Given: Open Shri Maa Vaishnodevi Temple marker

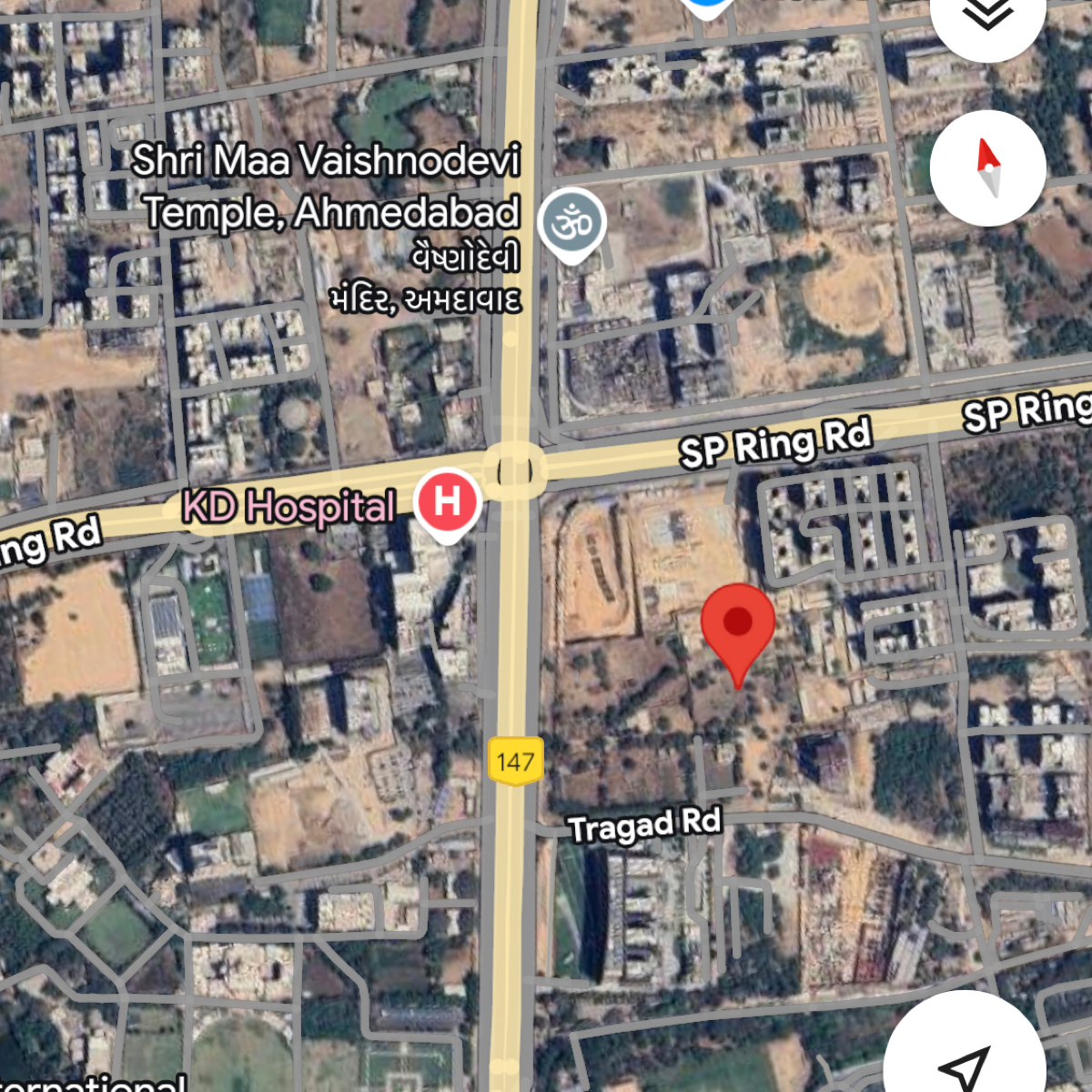Looking at the screenshot, I should [571, 224].
